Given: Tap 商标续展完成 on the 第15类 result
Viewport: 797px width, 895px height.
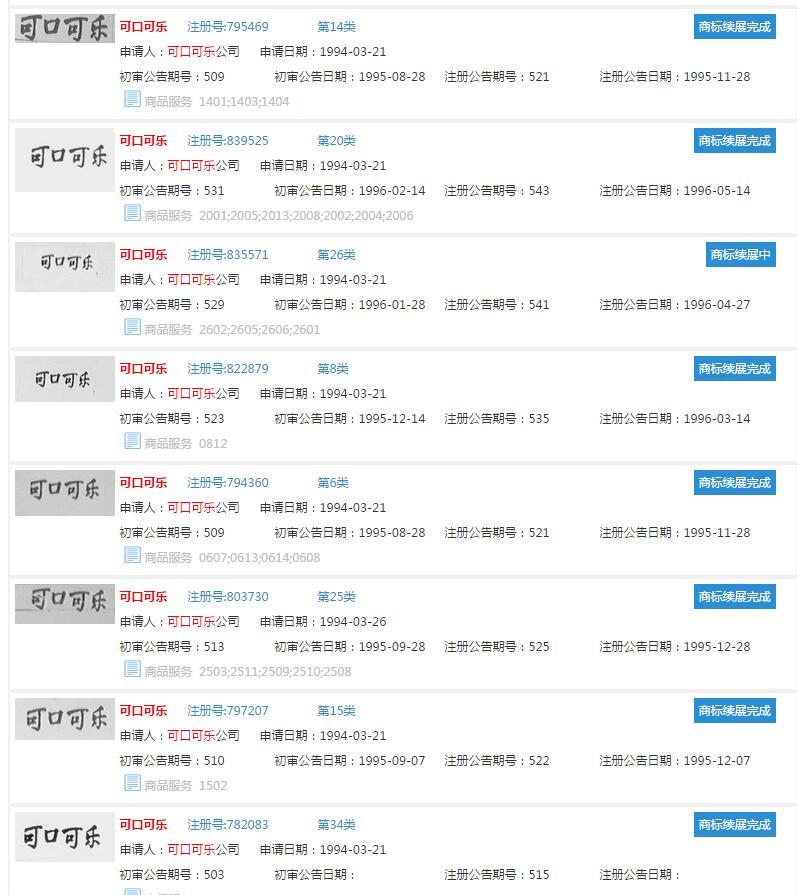Looking at the screenshot, I should [734, 711].
